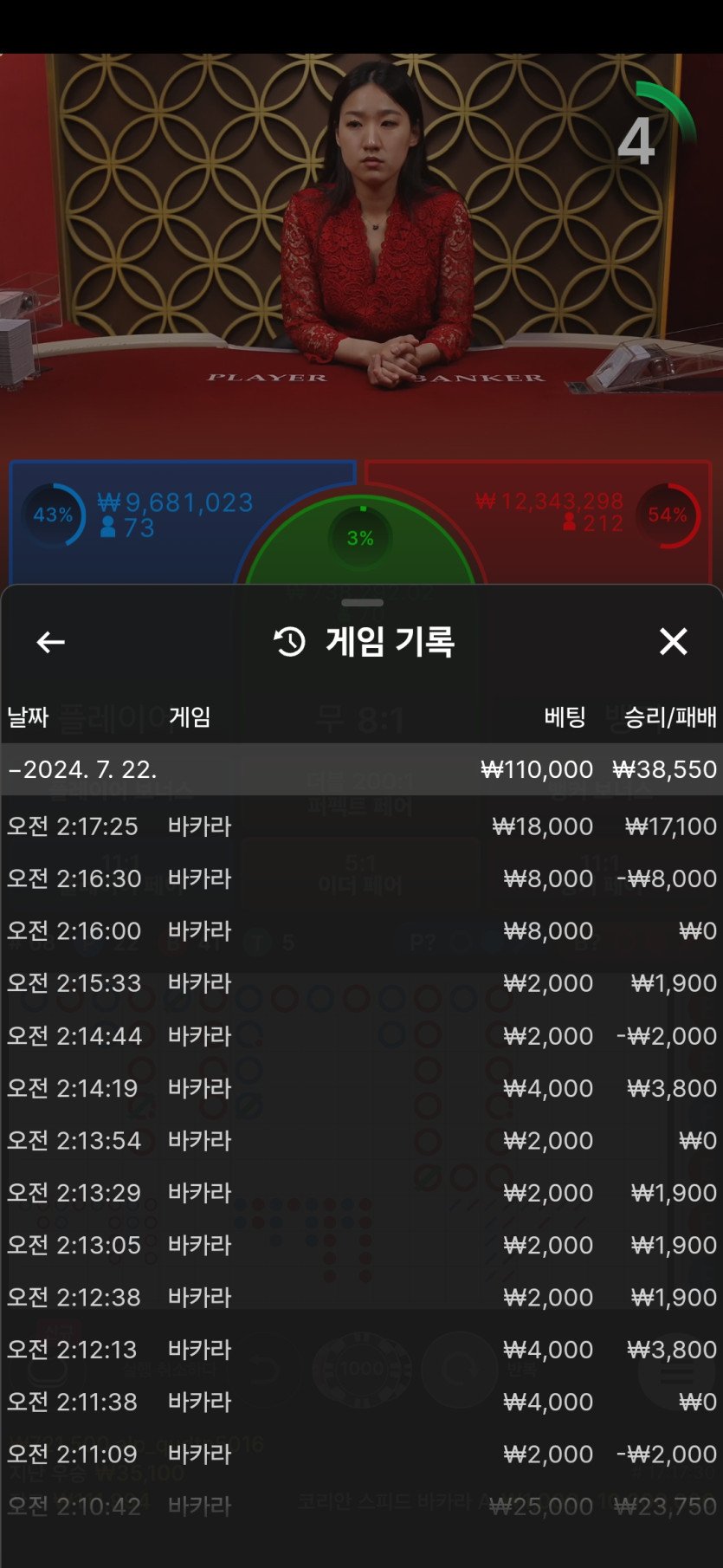Tap the sheet drag handle above 게임 기록
Screen dimensions: 723x1568
point(362,602)
